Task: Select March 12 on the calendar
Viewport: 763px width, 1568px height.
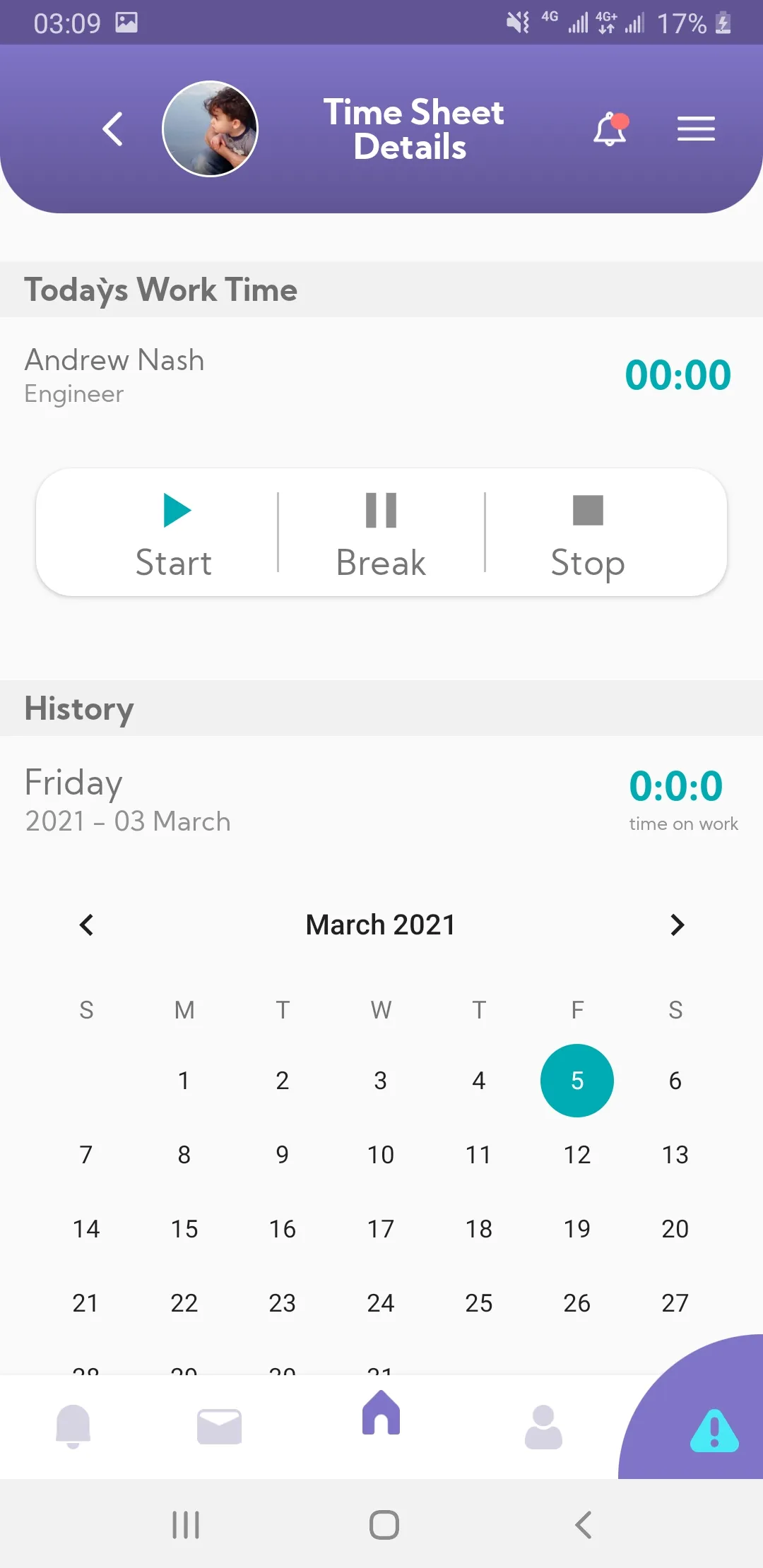Action: click(576, 1155)
